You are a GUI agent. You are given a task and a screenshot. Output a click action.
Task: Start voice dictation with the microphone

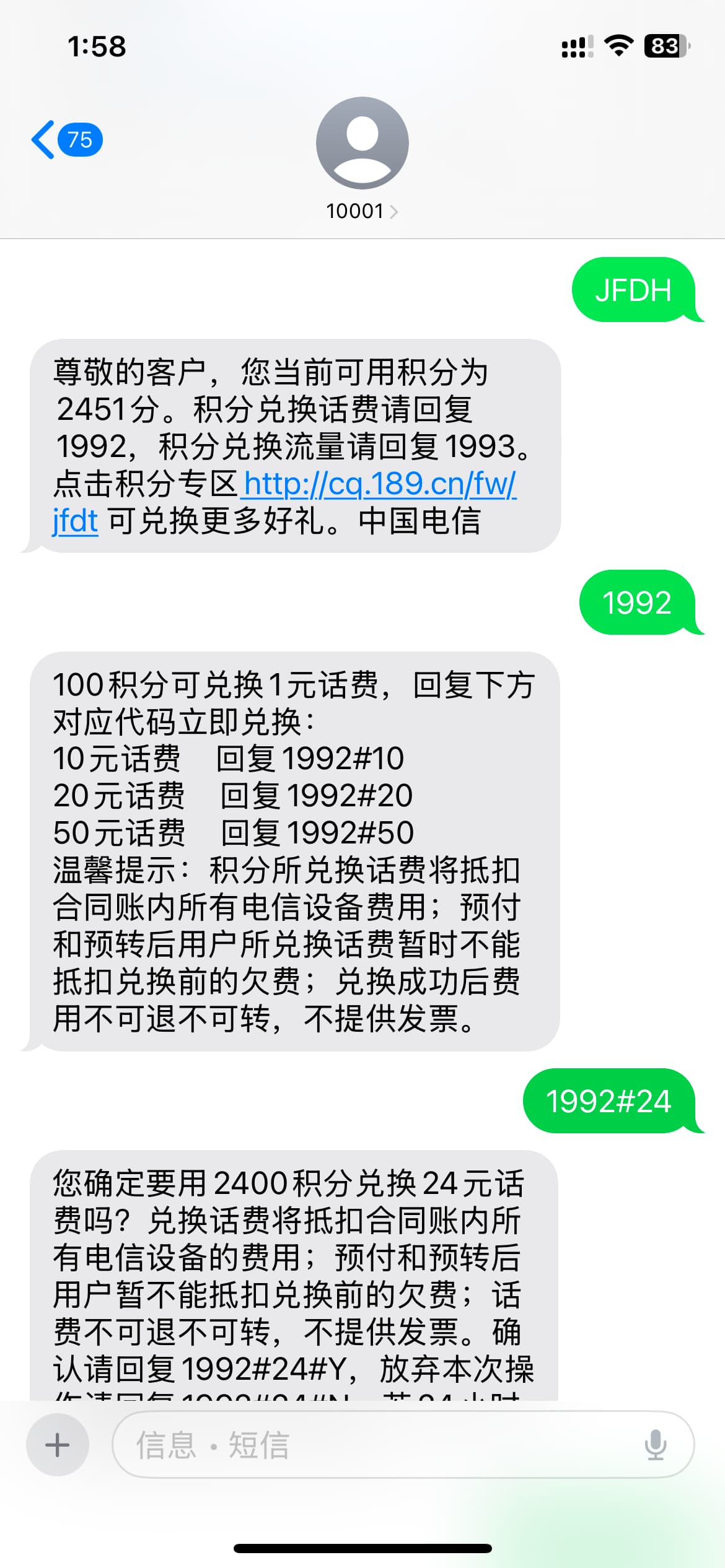click(655, 1445)
